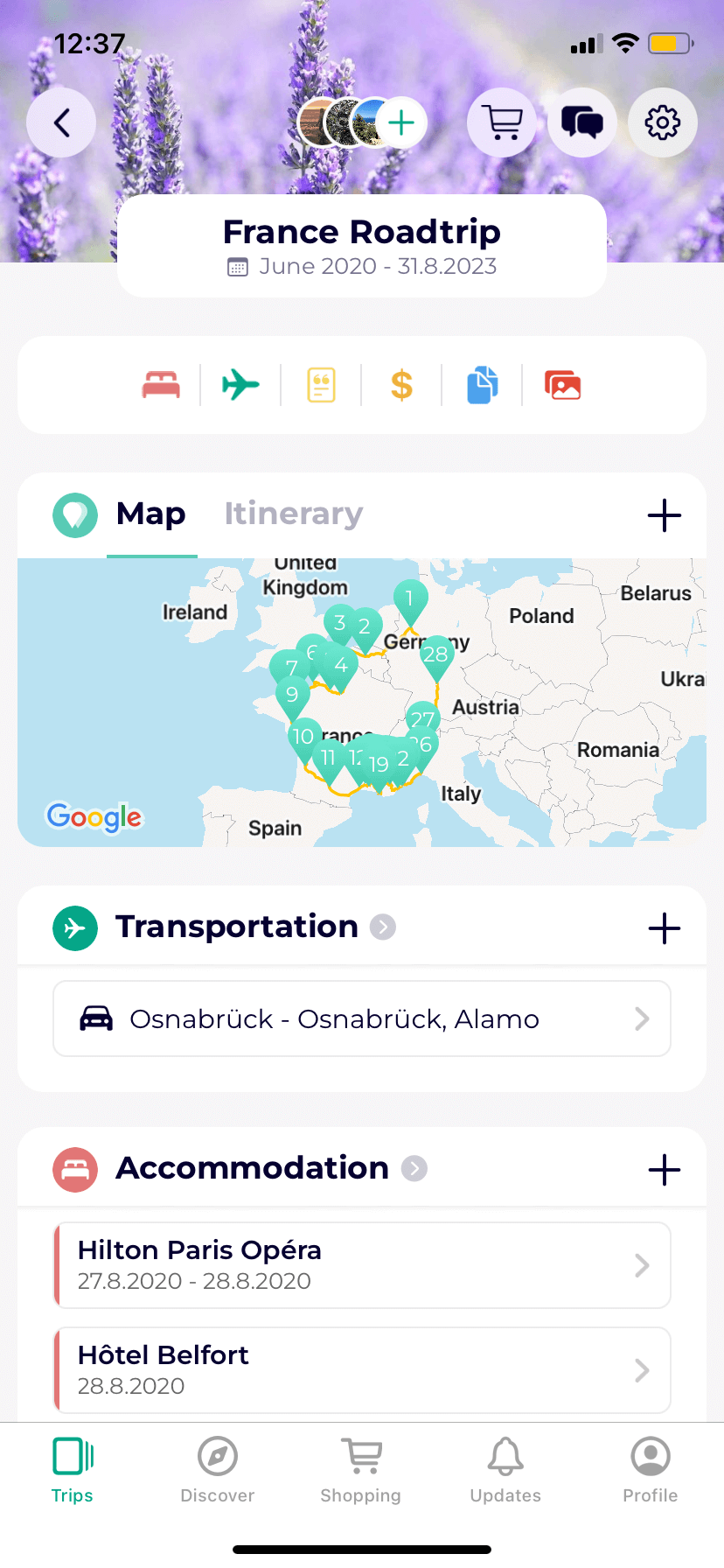This screenshot has width=724, height=1568.
Task: Open expenses with the dollar icon
Action: point(401,384)
